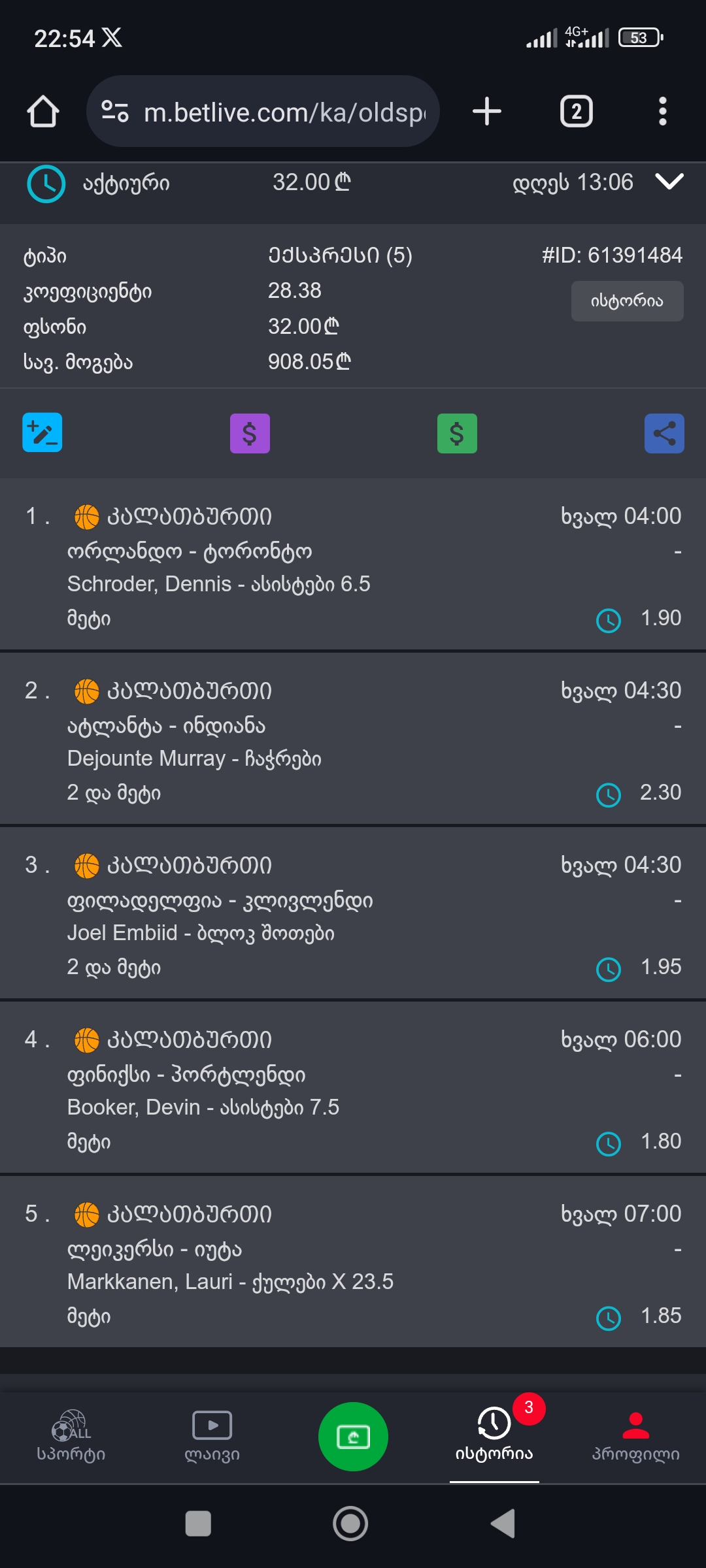This screenshot has width=706, height=1568.
Task: Tap the browser home icon
Action: tap(43, 111)
